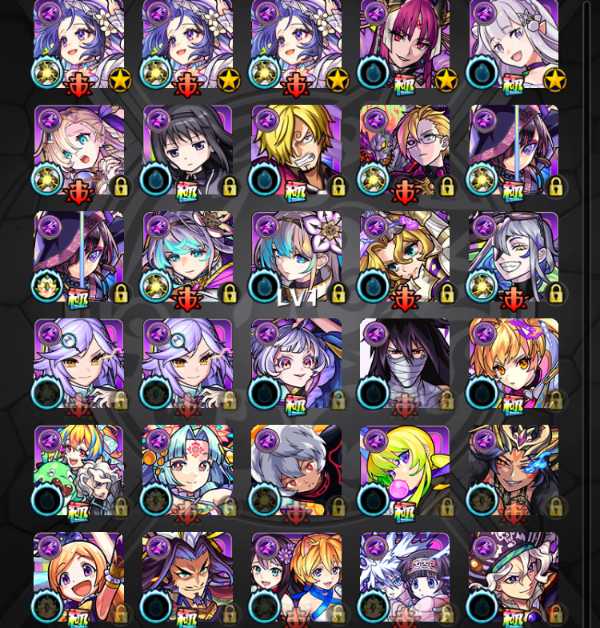
Task: Open the white-haired girl card with star
Action: click(x=513, y=44)
